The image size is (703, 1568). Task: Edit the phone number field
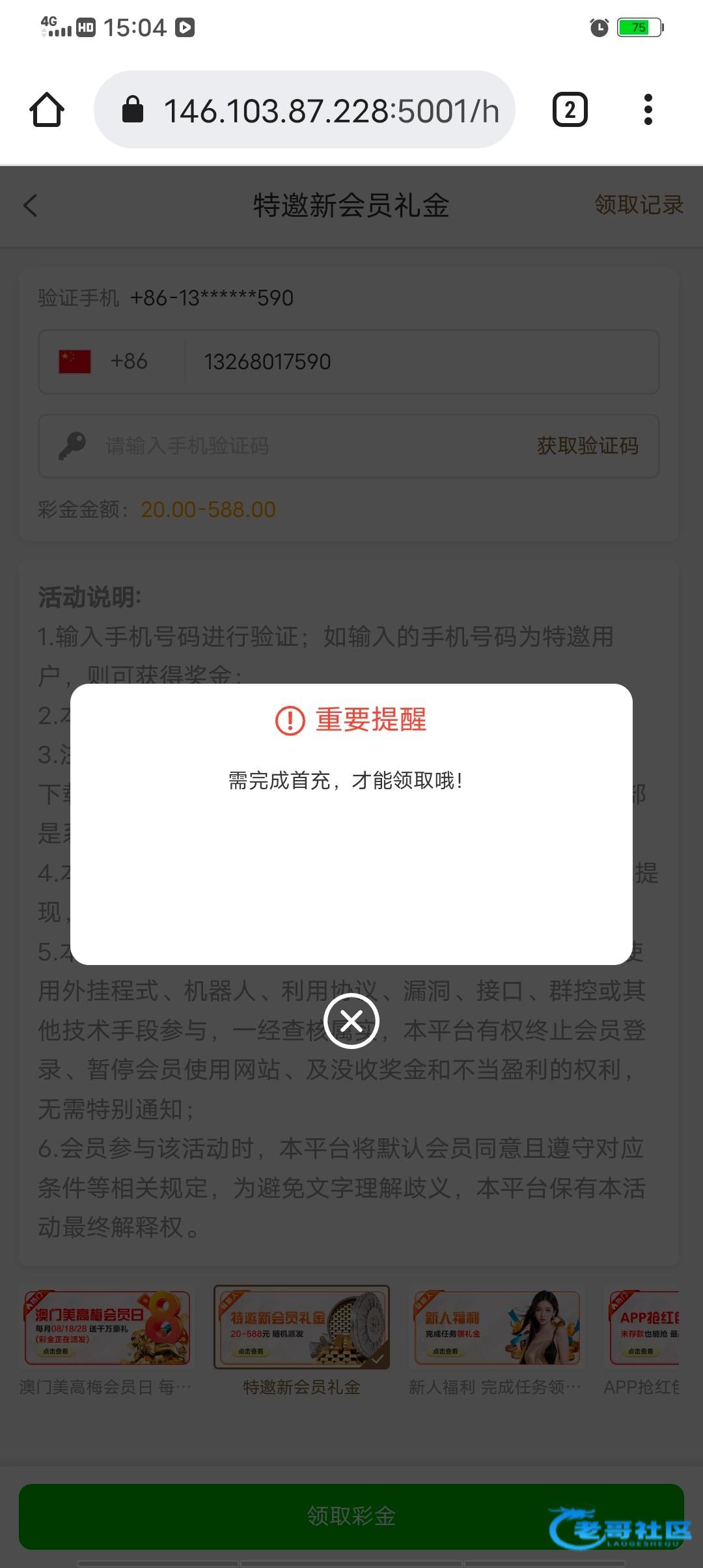(x=417, y=361)
